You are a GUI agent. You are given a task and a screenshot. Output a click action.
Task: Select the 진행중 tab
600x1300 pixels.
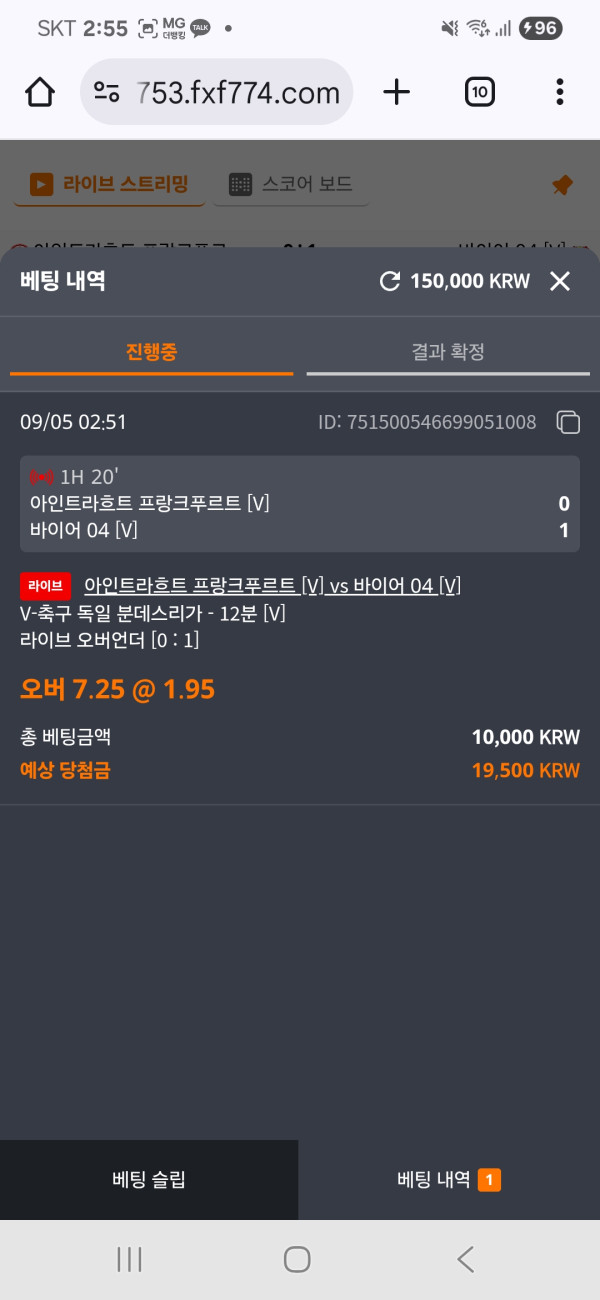(151, 352)
